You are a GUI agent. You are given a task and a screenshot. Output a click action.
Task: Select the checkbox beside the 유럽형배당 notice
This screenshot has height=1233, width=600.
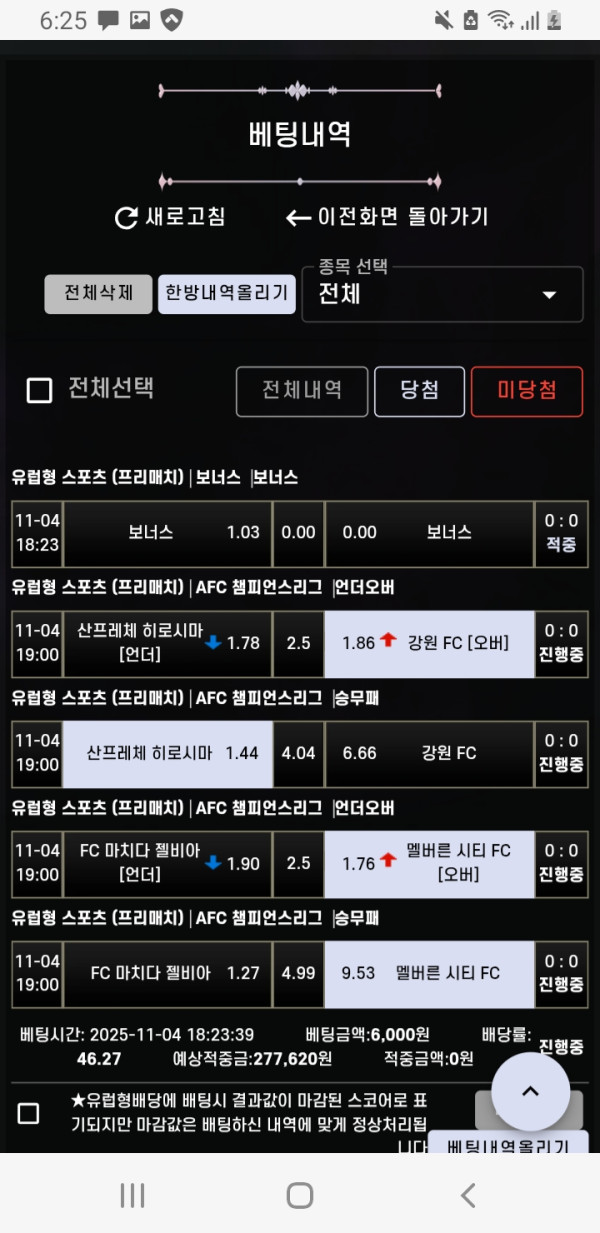29,1112
